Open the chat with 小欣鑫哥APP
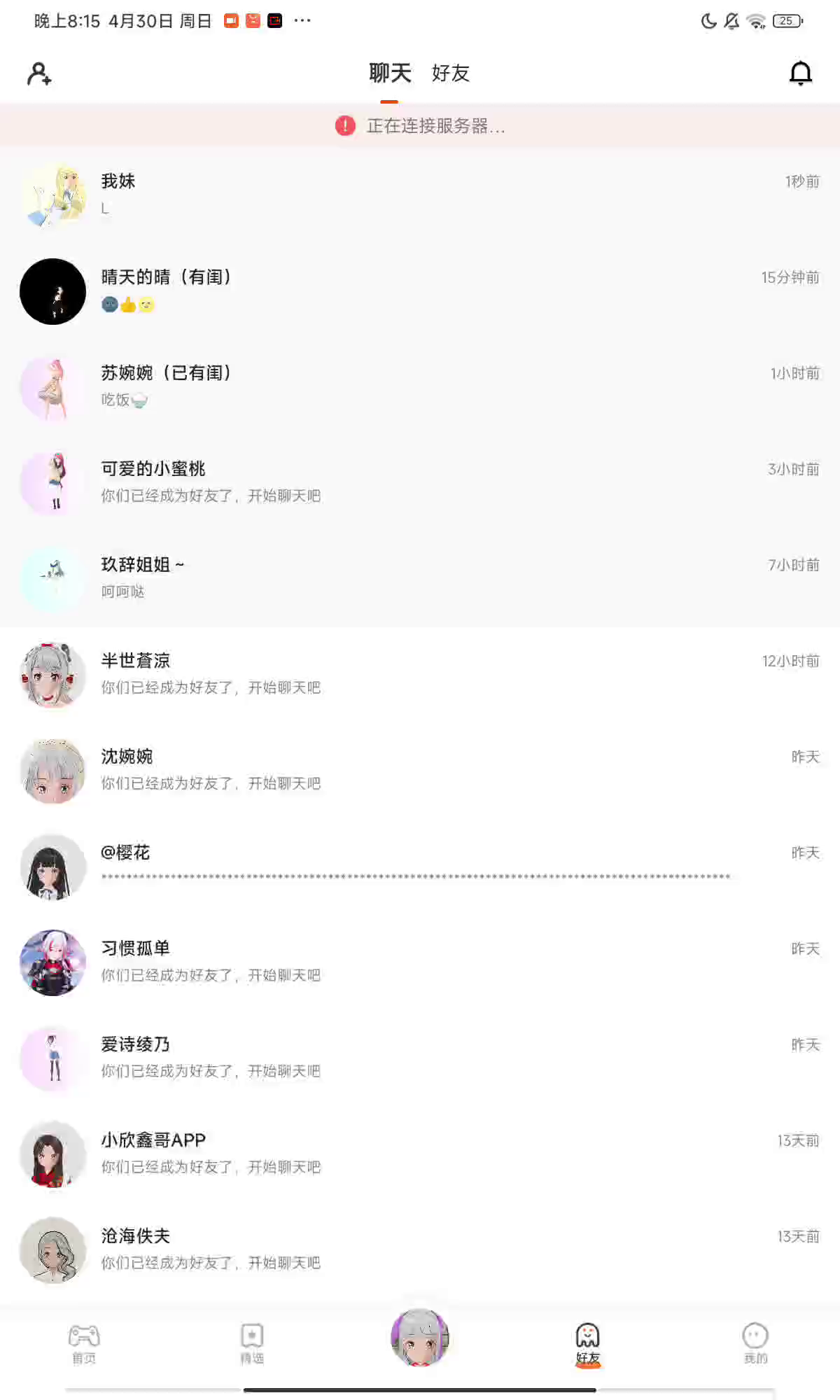The image size is (840, 1400). point(420,1154)
